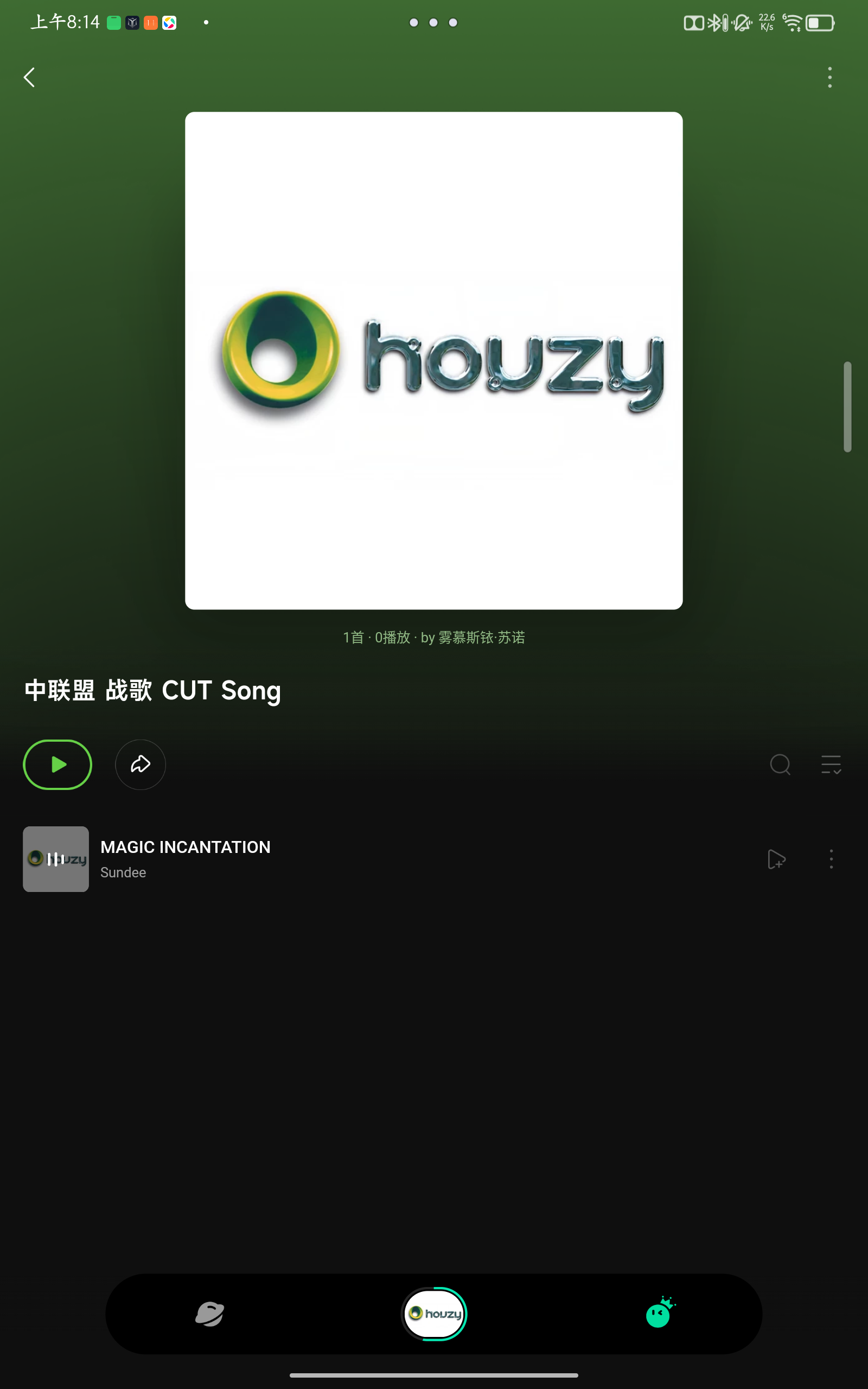Share this playlist
This screenshot has height=1389, width=868.
click(141, 764)
